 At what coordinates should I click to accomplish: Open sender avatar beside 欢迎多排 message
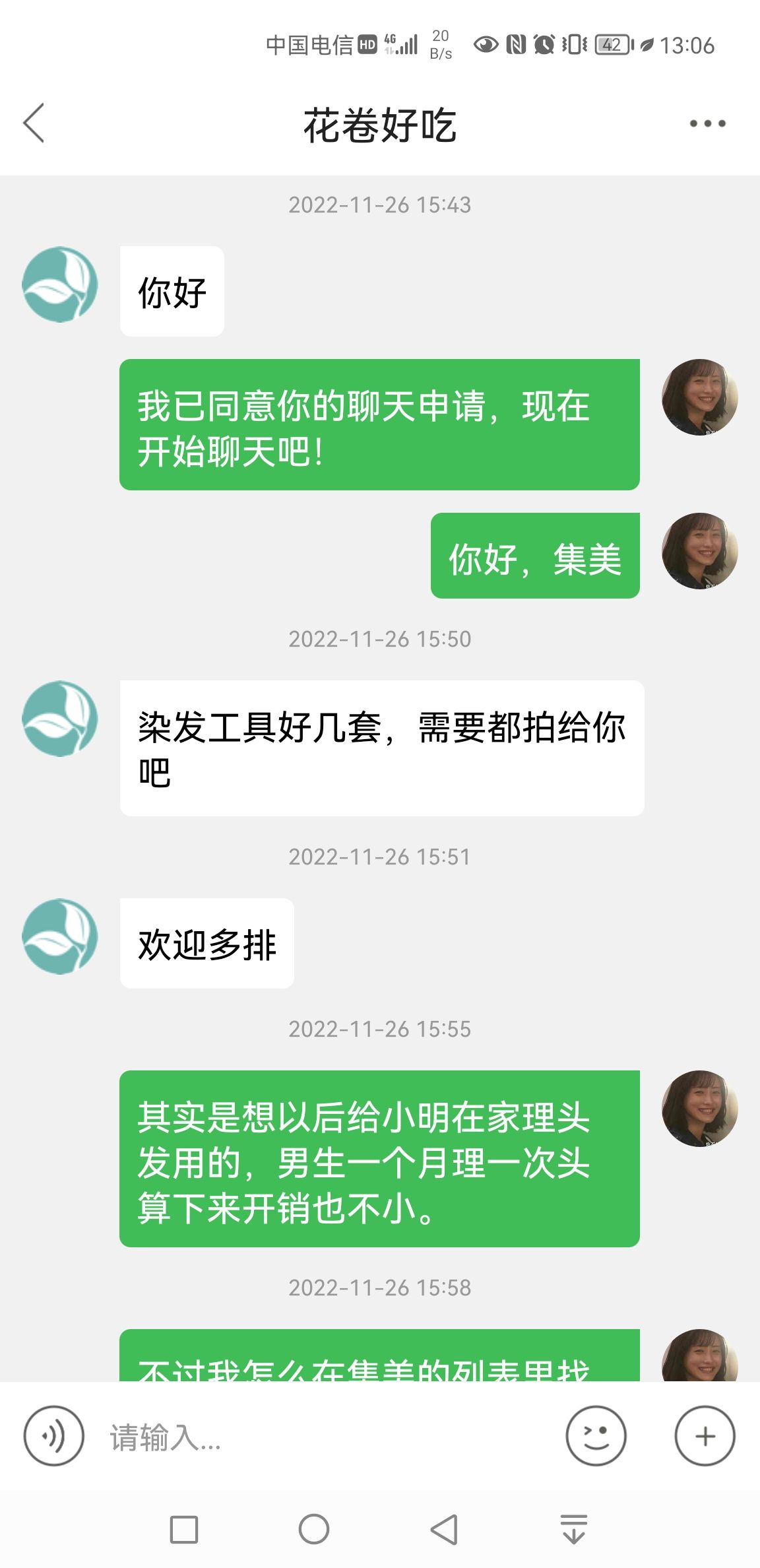click(x=60, y=936)
